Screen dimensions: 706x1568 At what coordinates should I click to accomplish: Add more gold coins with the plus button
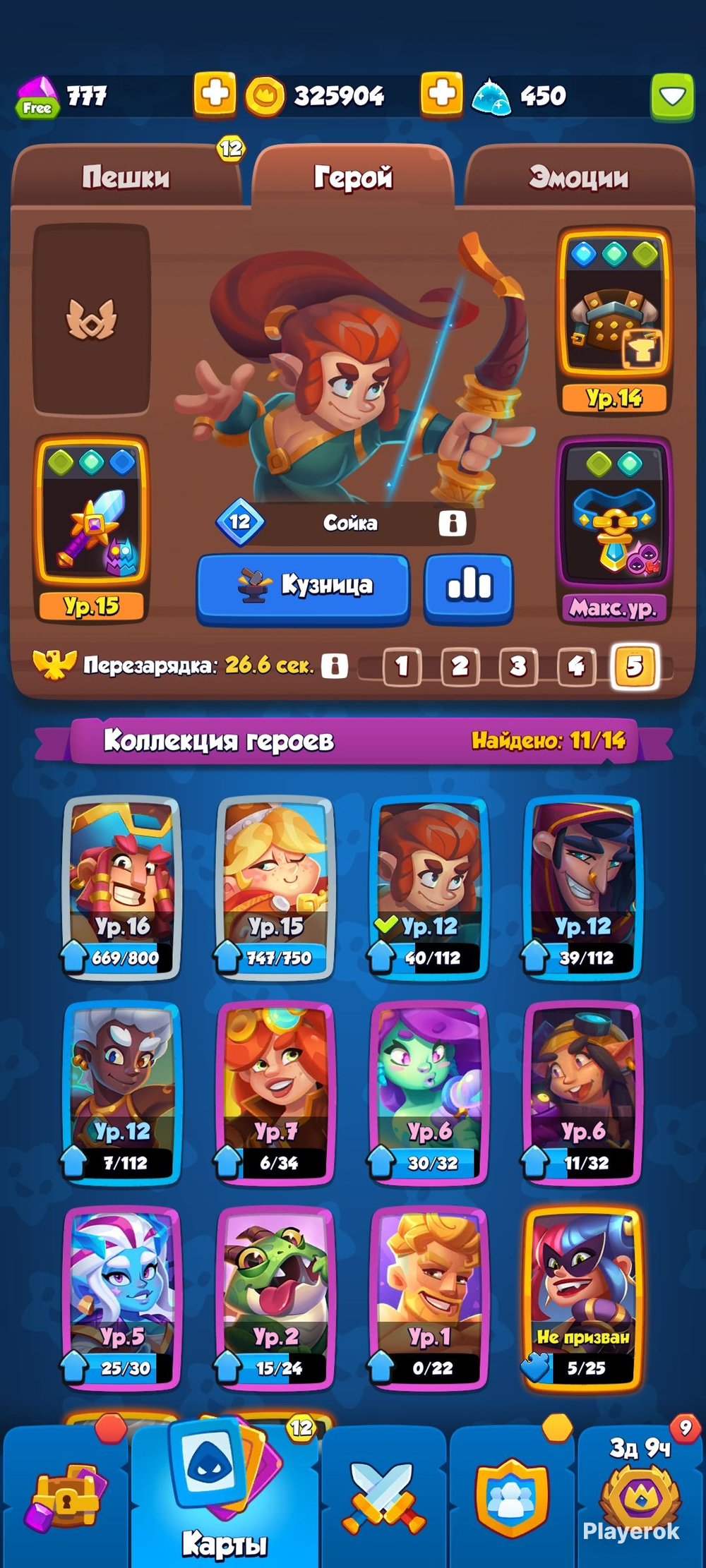441,94
